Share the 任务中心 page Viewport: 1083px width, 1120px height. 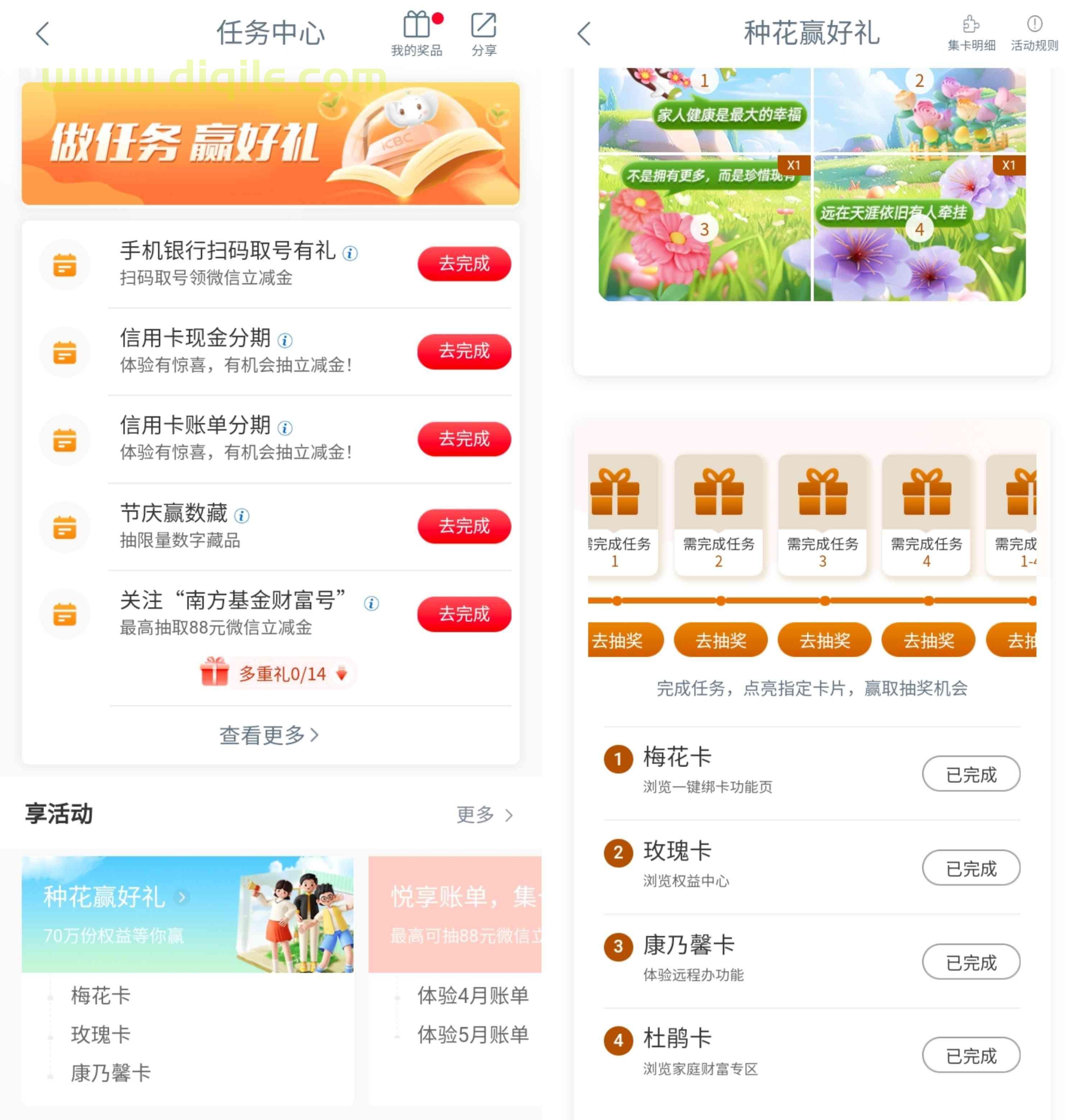484,33
